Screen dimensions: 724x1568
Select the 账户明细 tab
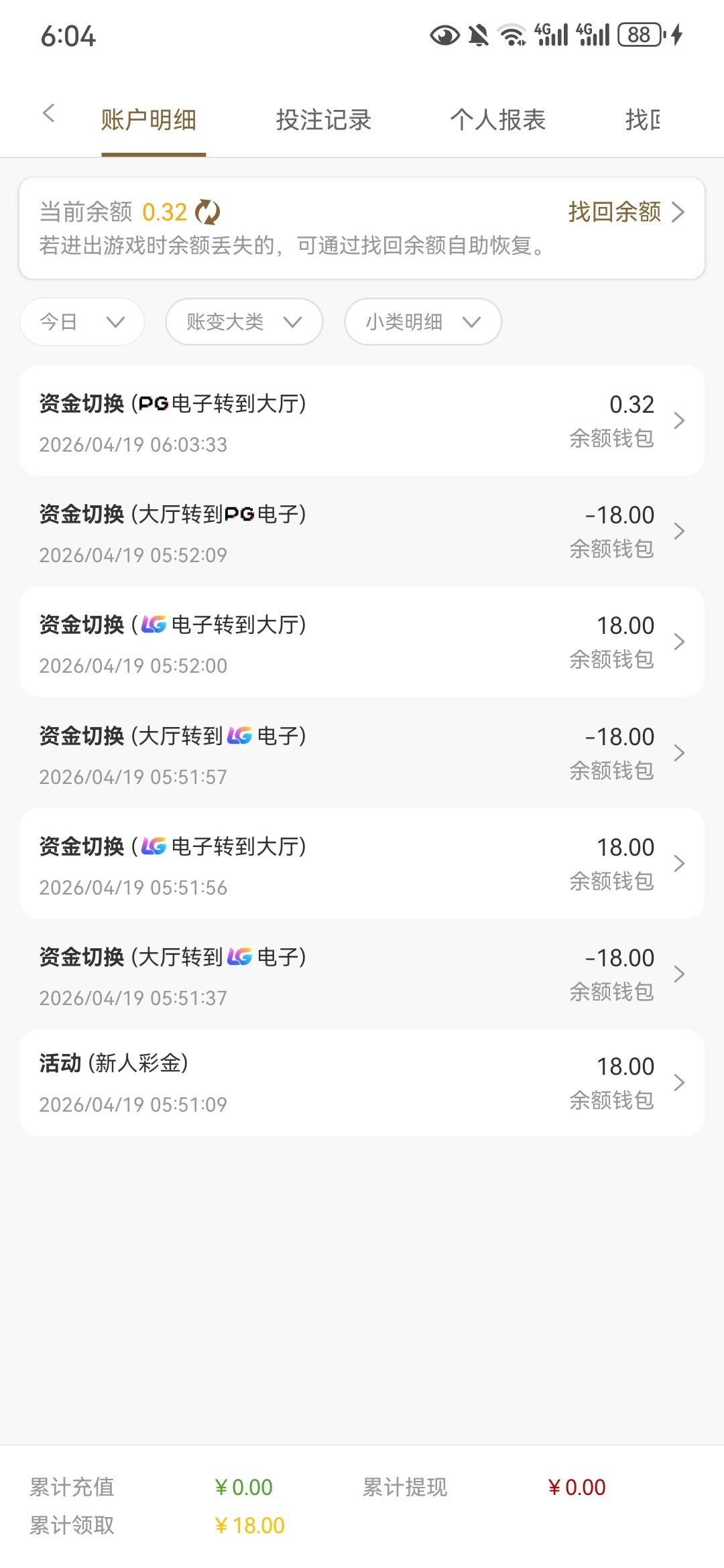point(149,121)
